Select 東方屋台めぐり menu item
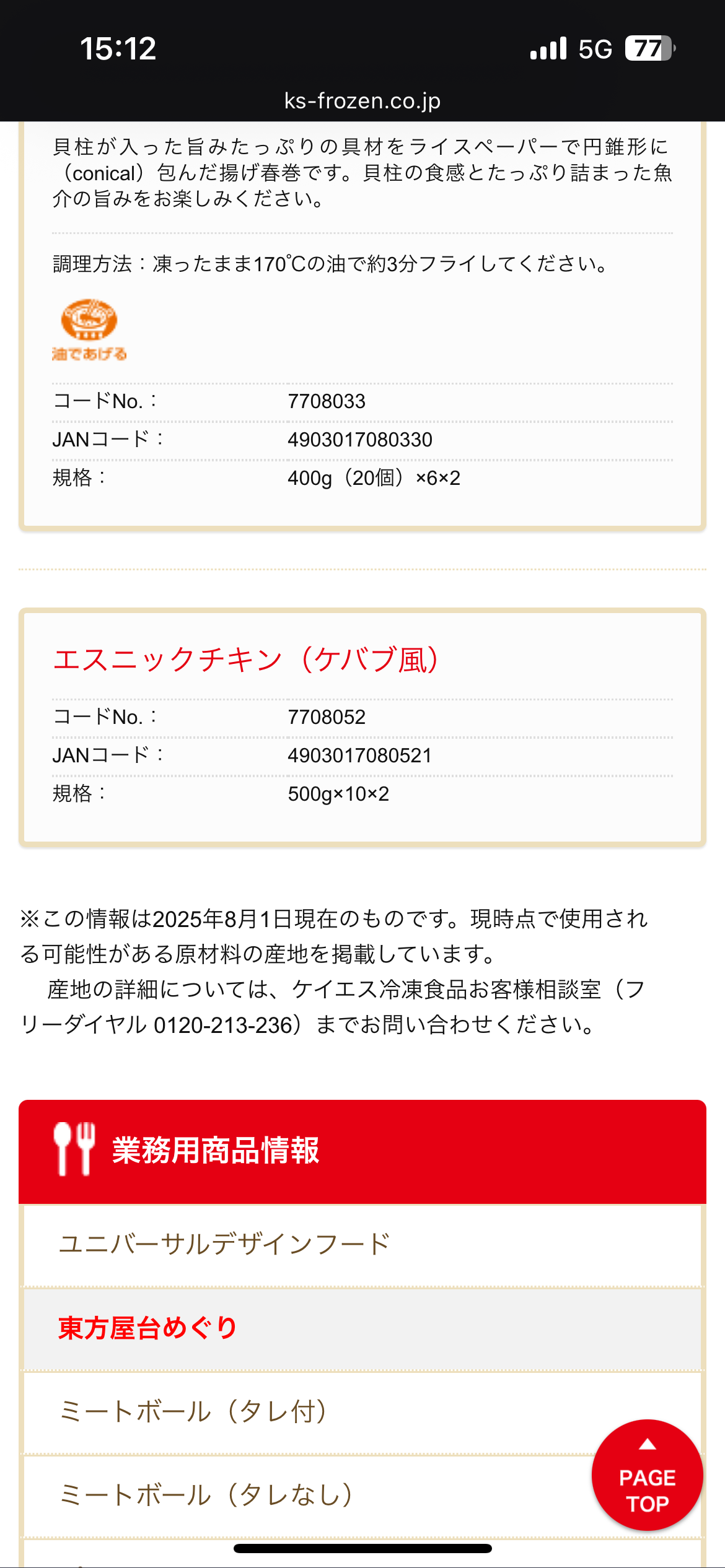The height and width of the screenshot is (1568, 725). [x=149, y=1328]
